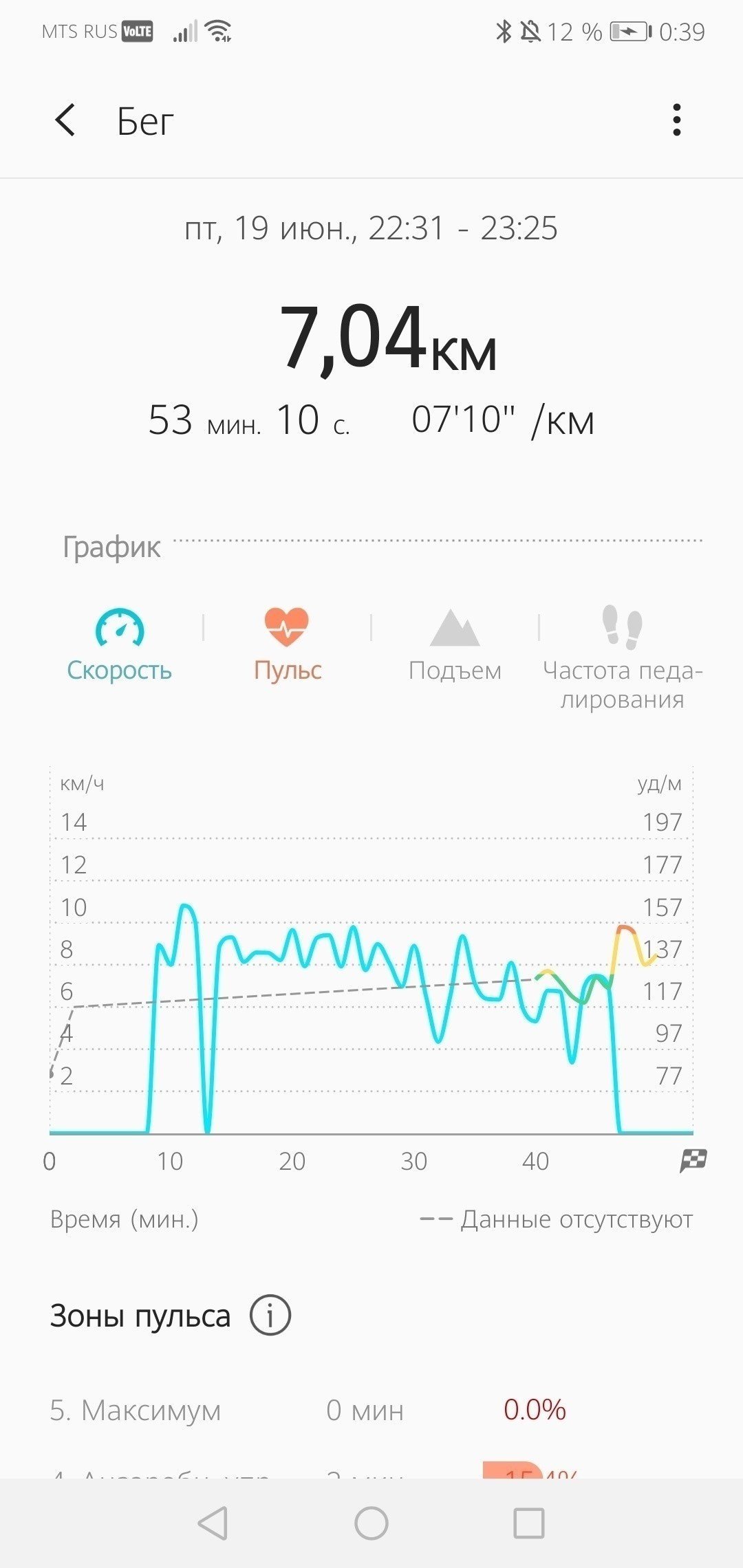
Task: Open info about Зоны пульса
Action: point(270,1315)
